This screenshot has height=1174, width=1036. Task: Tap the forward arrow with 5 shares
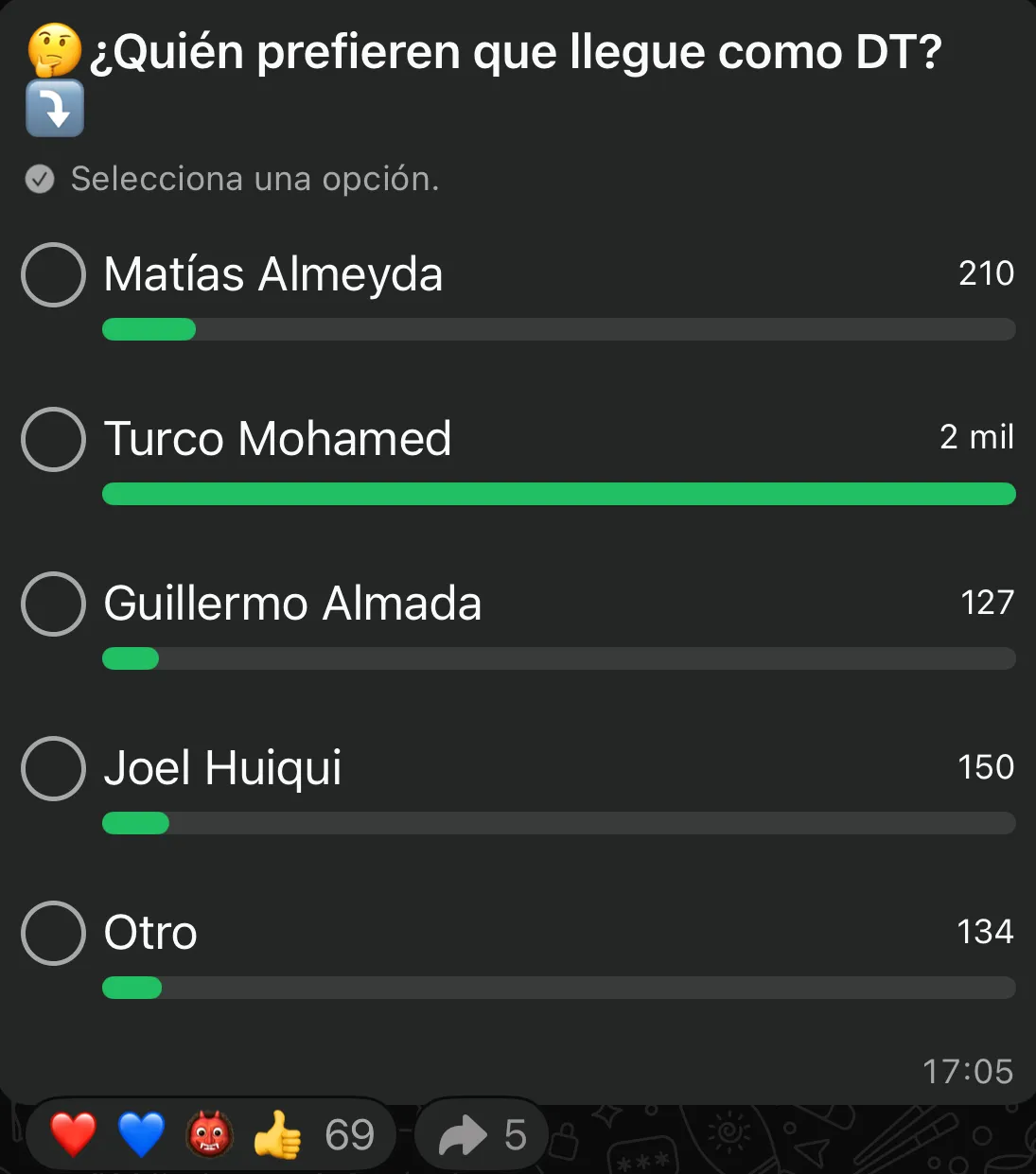pos(482,1134)
